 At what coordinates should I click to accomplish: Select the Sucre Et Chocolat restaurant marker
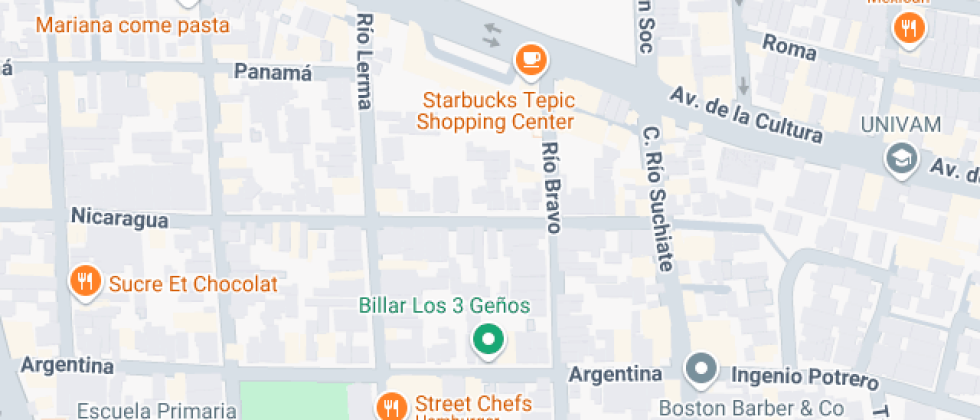[86, 282]
